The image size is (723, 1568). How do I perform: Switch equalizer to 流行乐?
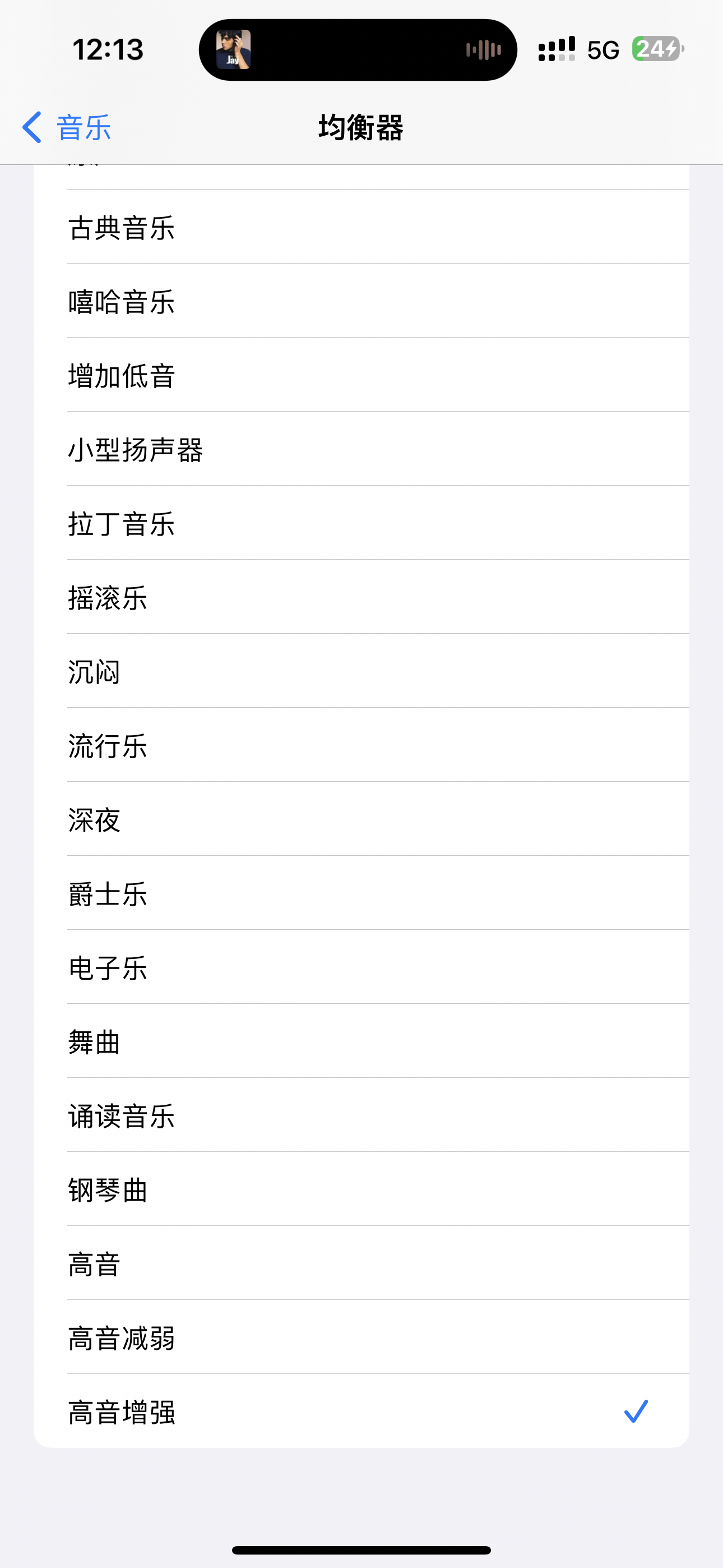point(361,744)
